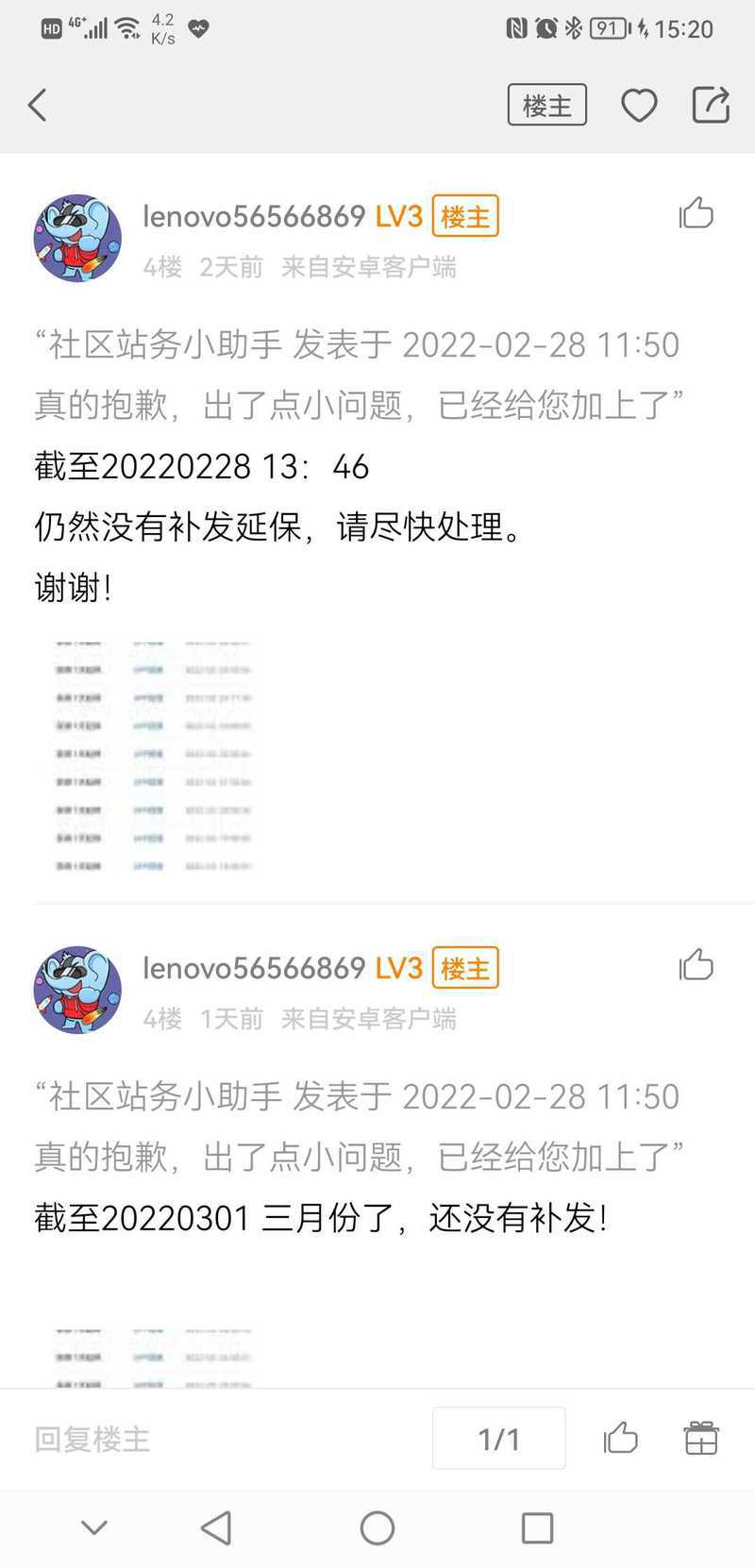Image resolution: width=755 pixels, height=1568 pixels.
Task: Like the thread from the bottom bar
Action: [x=621, y=1439]
